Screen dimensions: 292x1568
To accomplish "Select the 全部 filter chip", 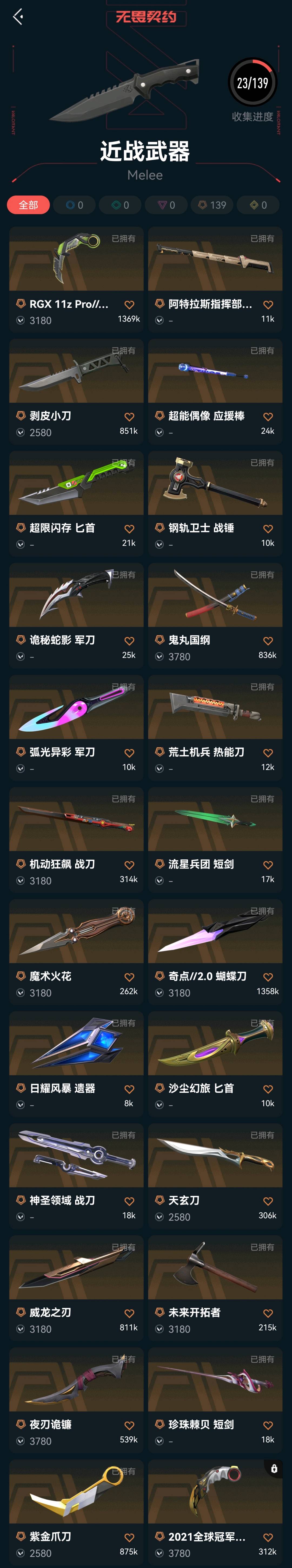I will [x=28, y=205].
